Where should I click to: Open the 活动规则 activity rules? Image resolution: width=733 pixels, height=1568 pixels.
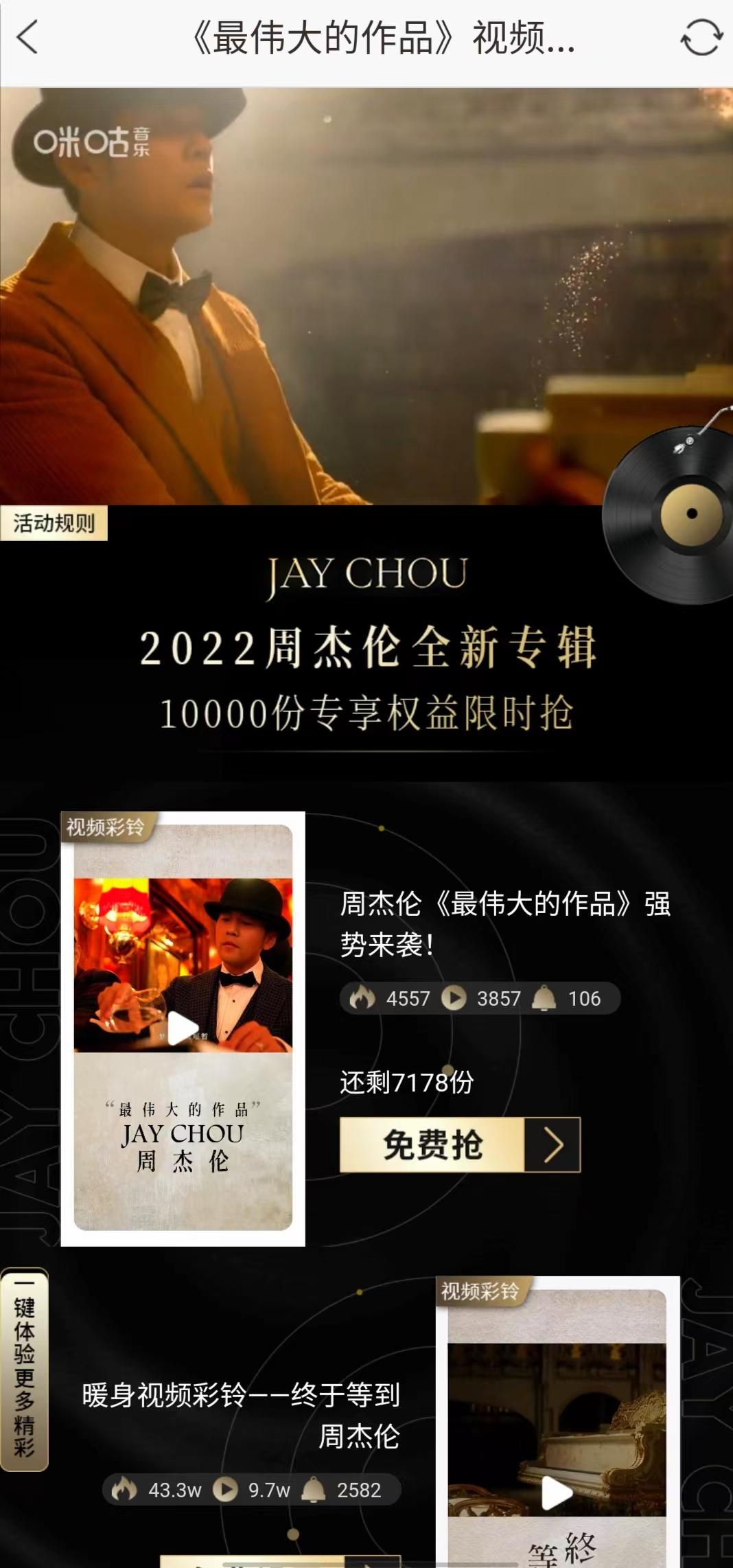pos(54,524)
